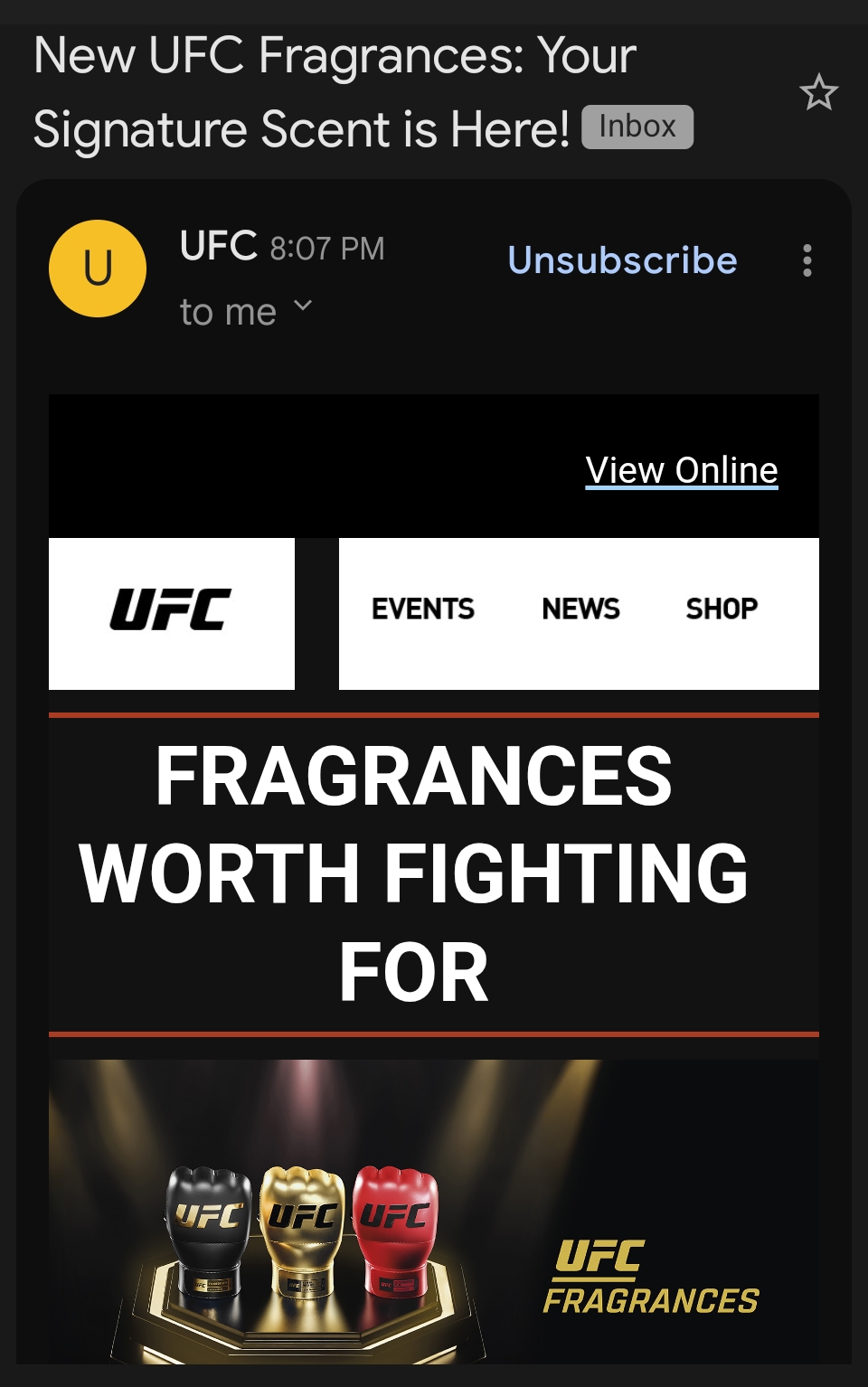This screenshot has width=868, height=1387.
Task: Open the NEWS link in the email
Action: (580, 609)
